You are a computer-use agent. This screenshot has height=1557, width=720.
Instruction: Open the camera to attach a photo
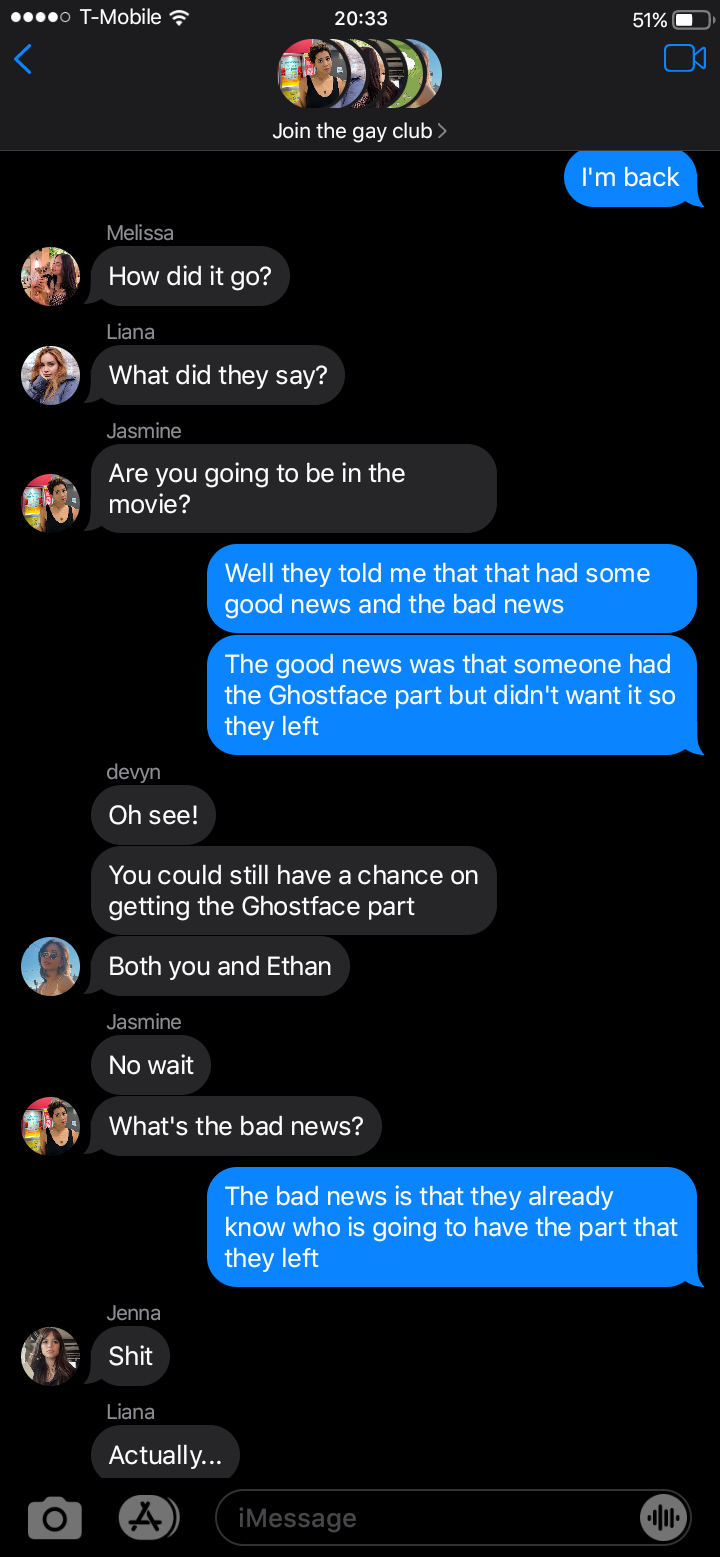tap(55, 1518)
